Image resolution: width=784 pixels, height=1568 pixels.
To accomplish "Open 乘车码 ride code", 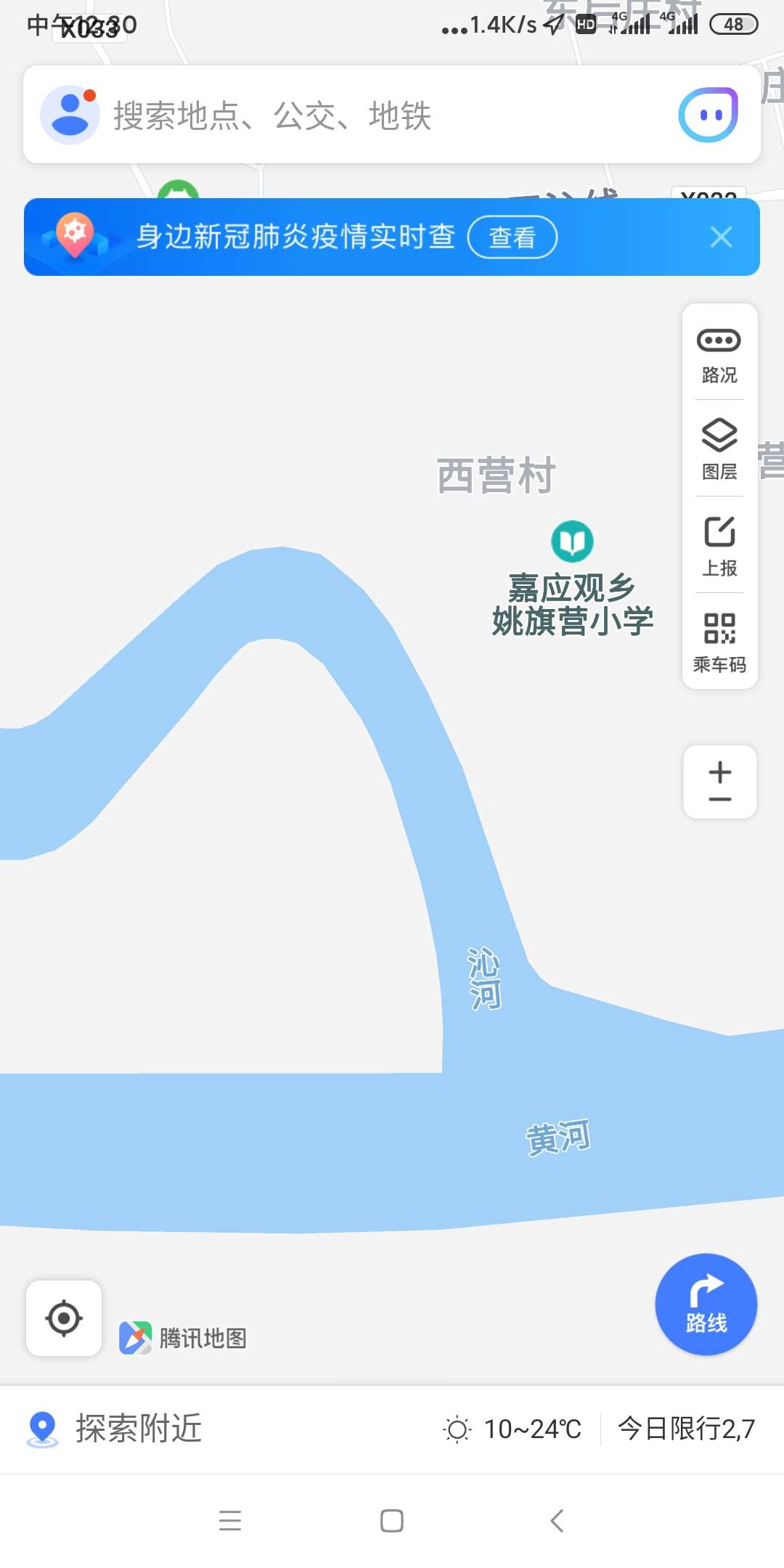I will (719, 642).
